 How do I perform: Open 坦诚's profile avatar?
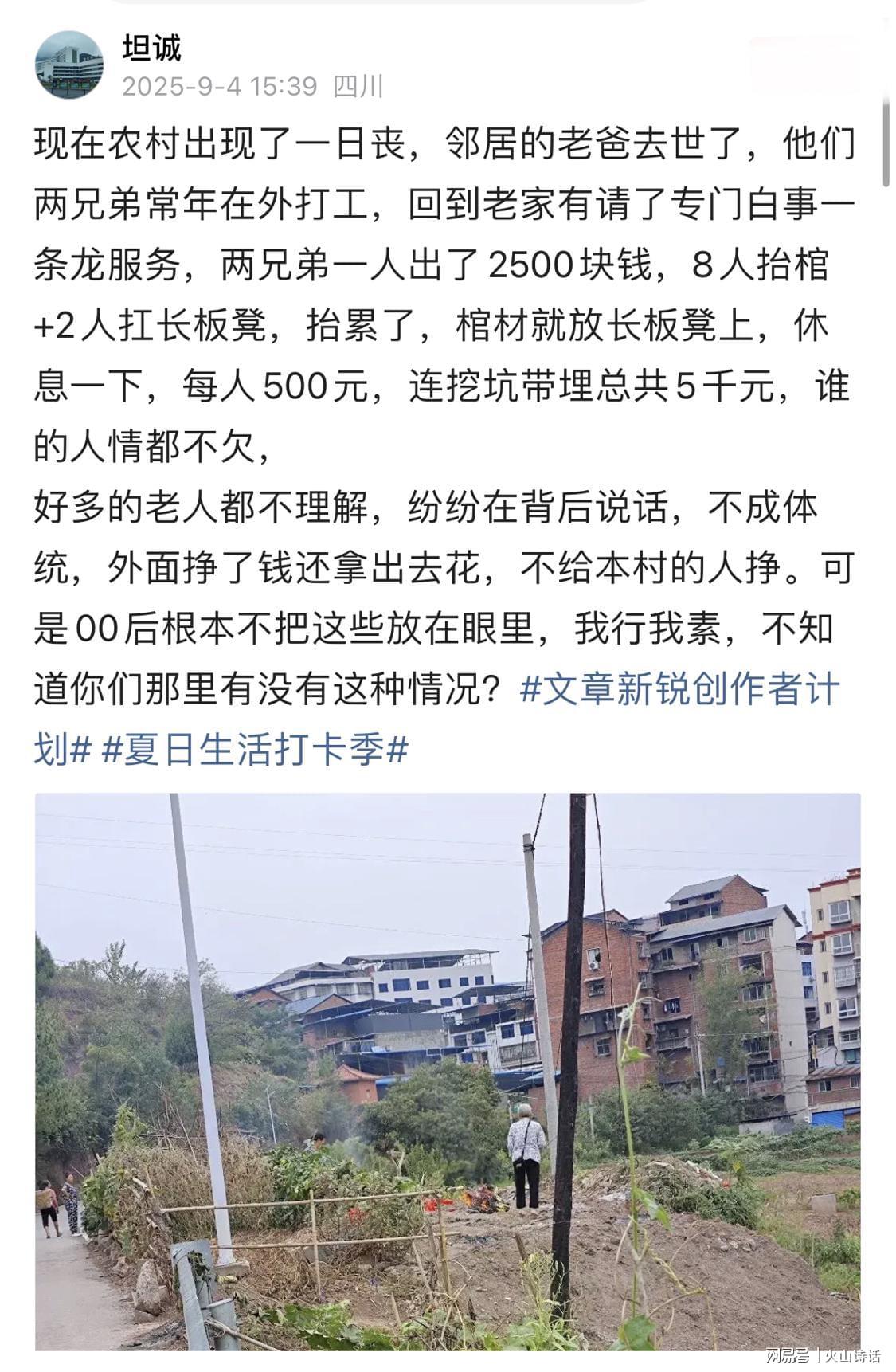[68, 65]
